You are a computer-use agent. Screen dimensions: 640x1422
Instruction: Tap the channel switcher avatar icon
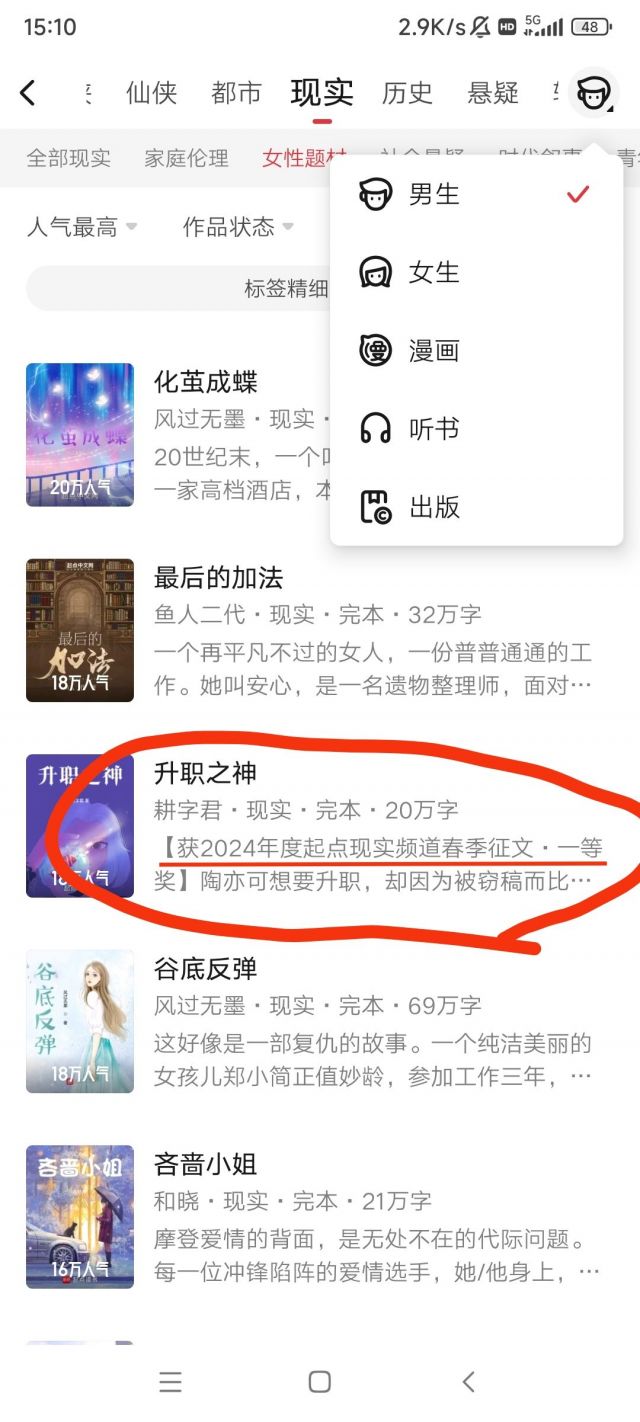coord(593,92)
